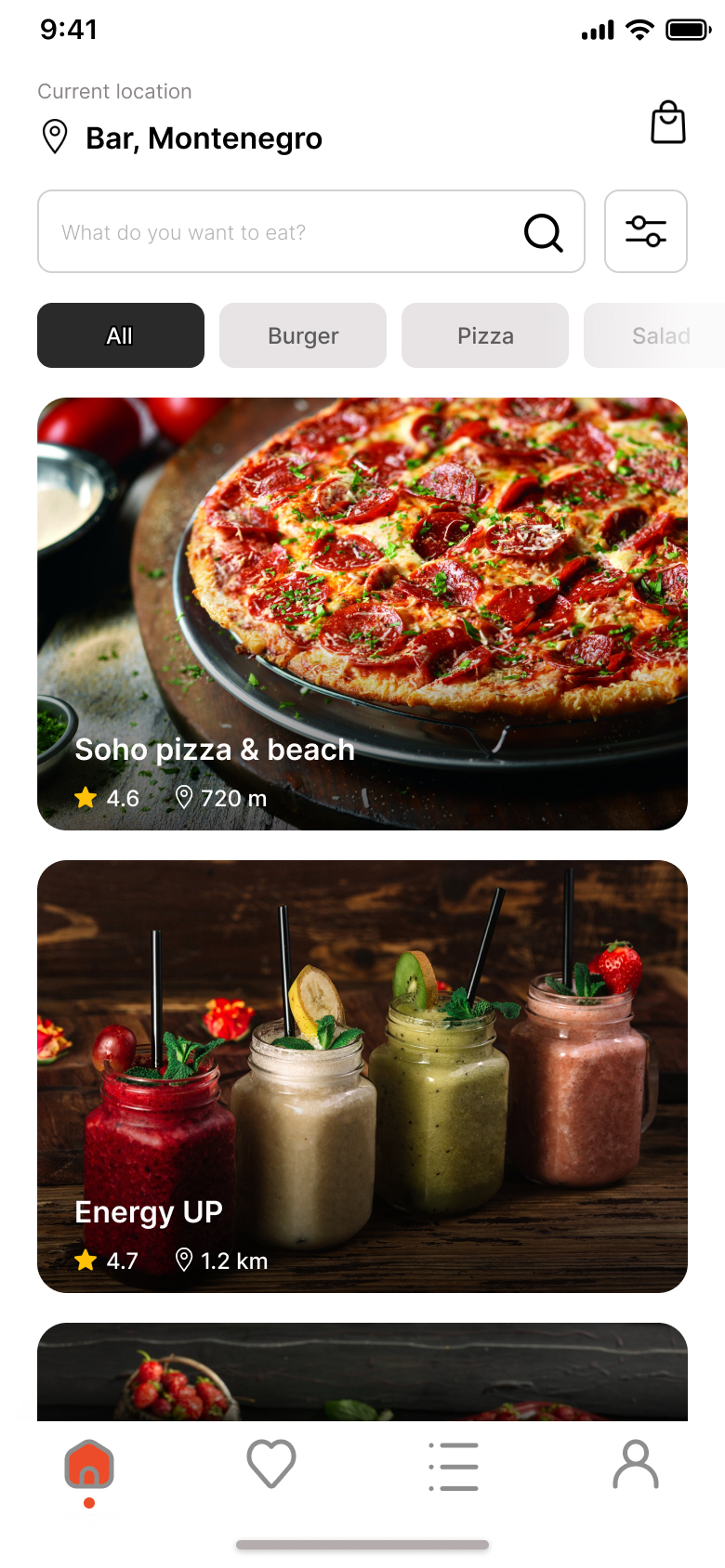Filter by Burger category
Viewport: 725px width, 1568px height.
click(303, 335)
